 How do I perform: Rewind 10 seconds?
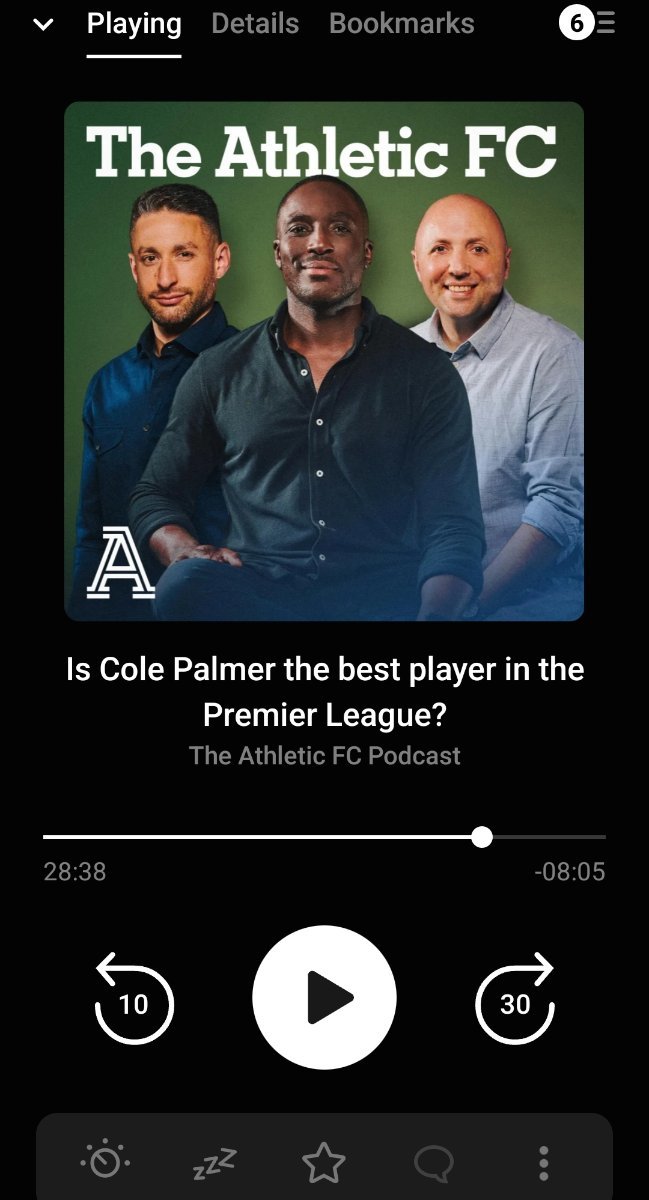pos(133,997)
